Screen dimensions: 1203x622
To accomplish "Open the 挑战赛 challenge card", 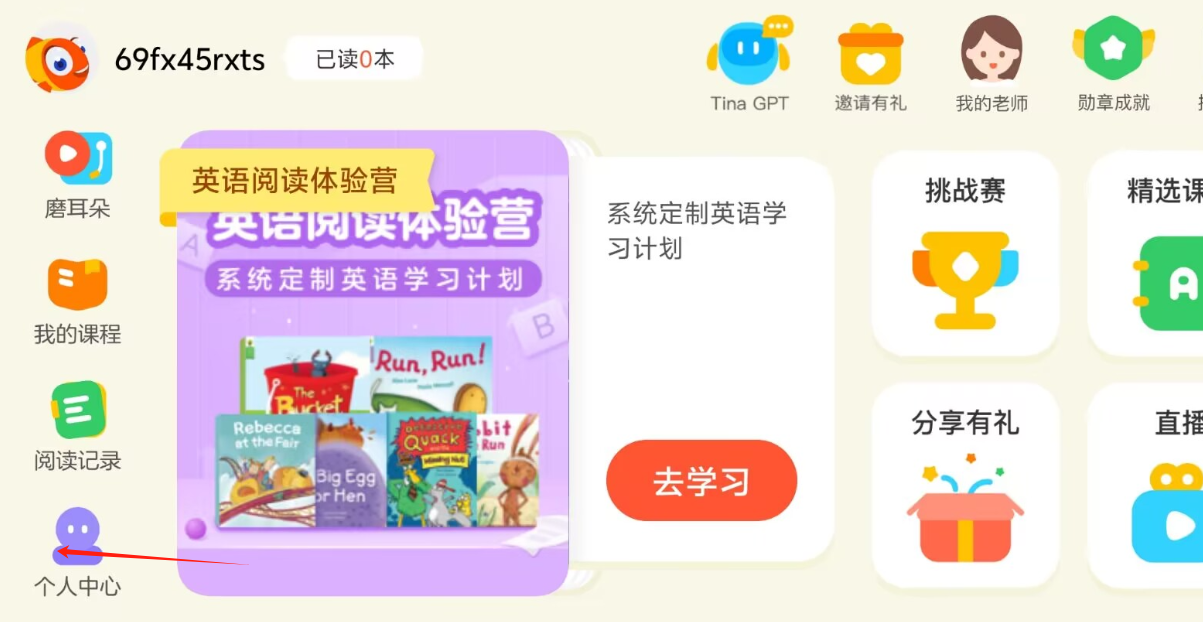I will [x=965, y=253].
